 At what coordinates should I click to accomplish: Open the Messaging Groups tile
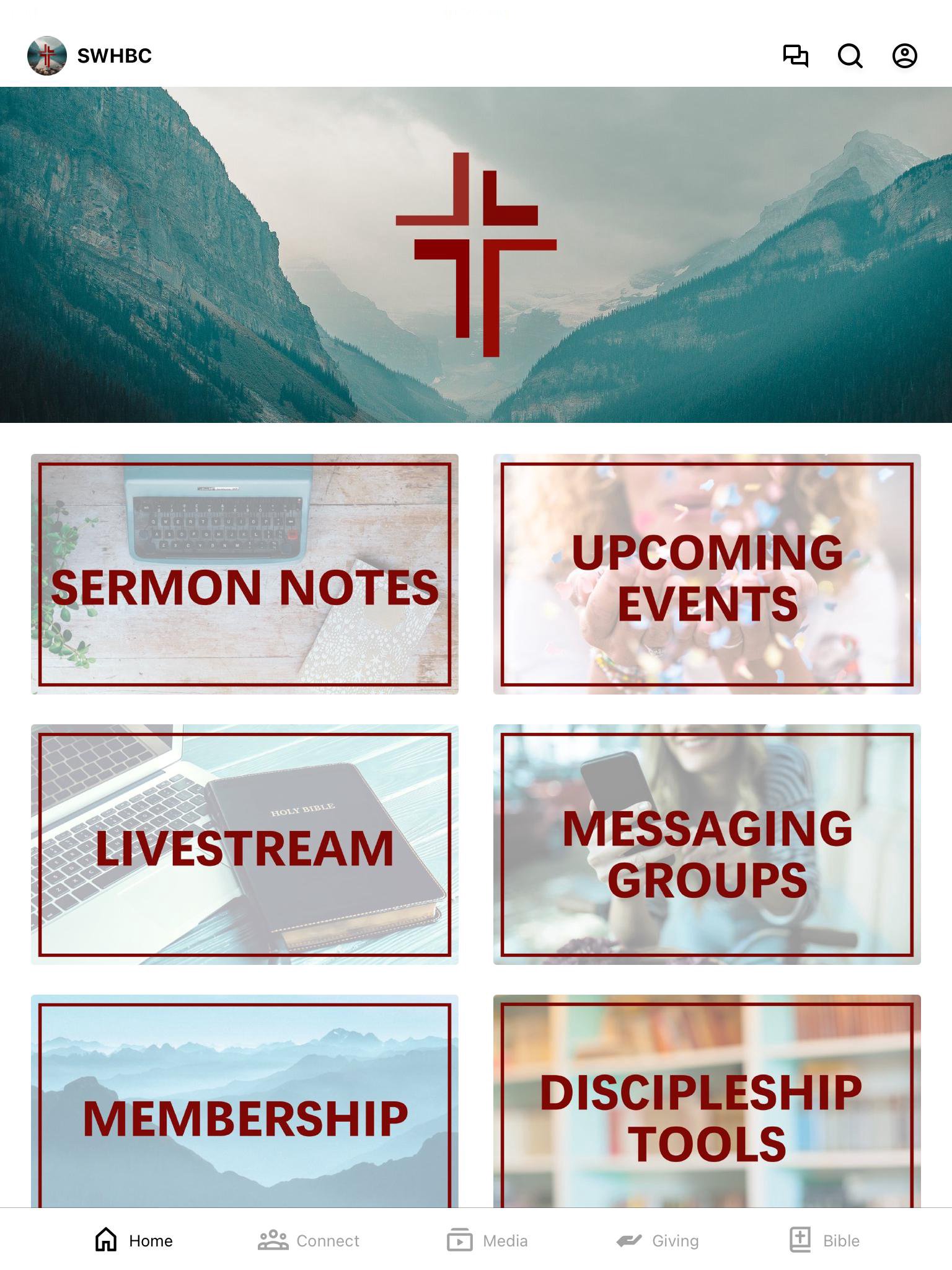pyautogui.click(x=707, y=844)
